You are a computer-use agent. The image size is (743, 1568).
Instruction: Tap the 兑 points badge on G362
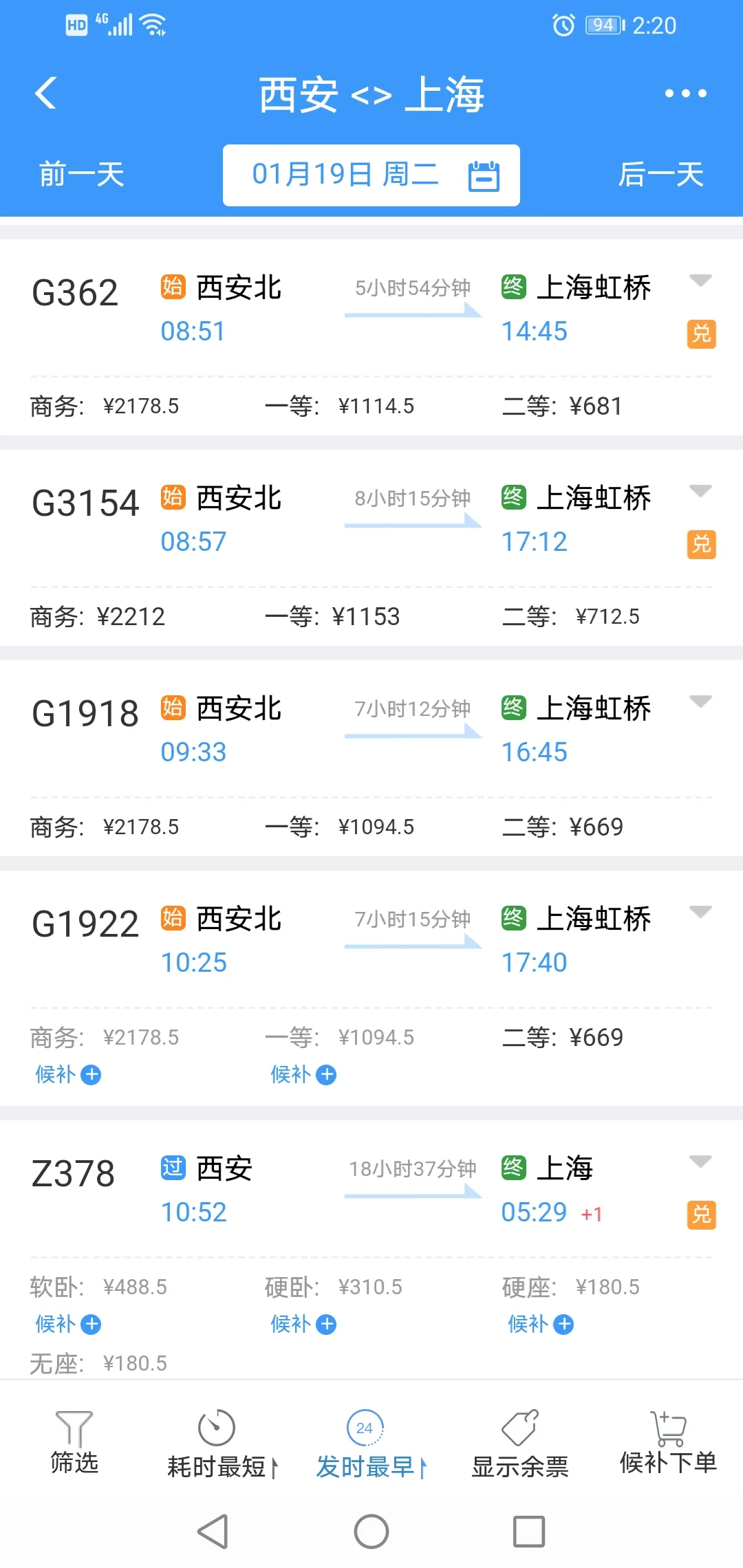coord(702,335)
